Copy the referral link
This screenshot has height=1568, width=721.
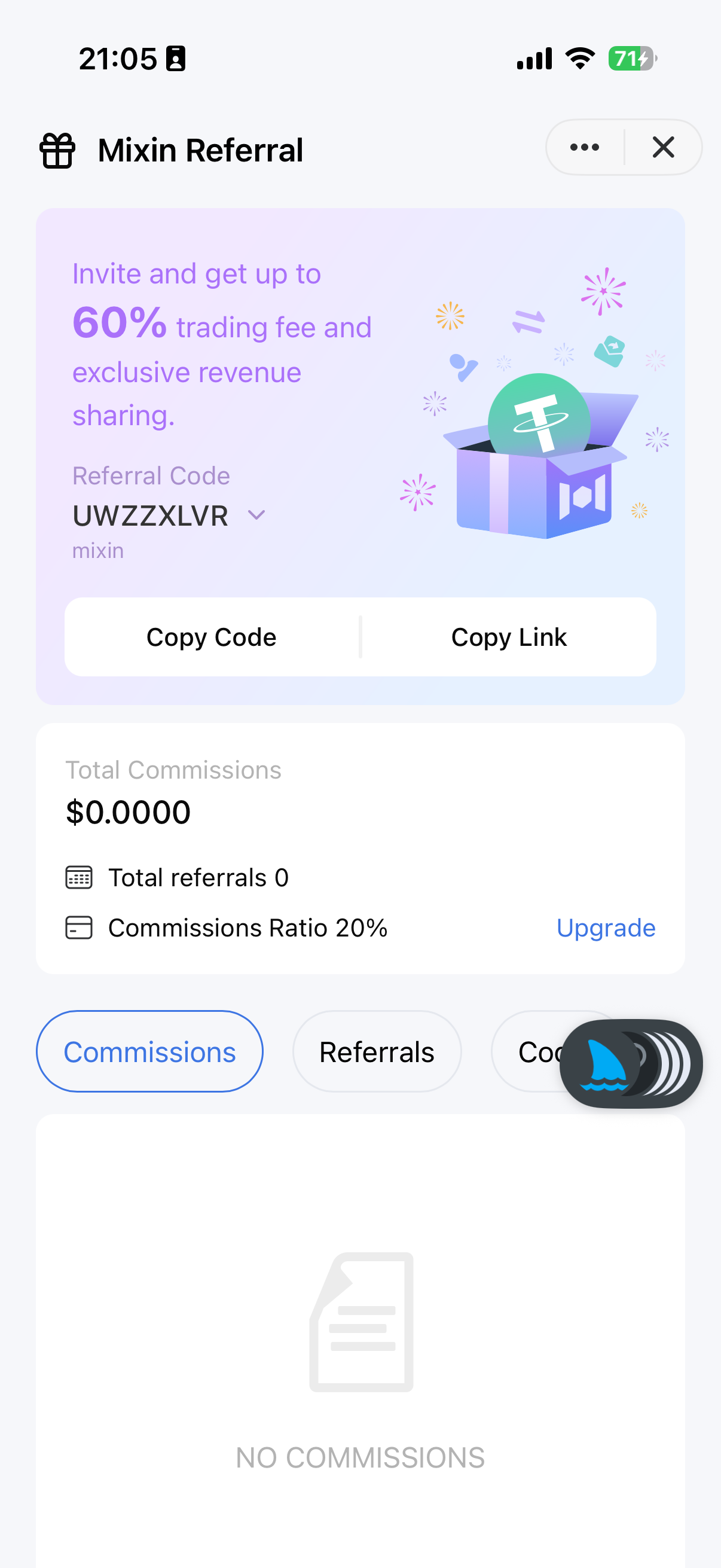(509, 637)
